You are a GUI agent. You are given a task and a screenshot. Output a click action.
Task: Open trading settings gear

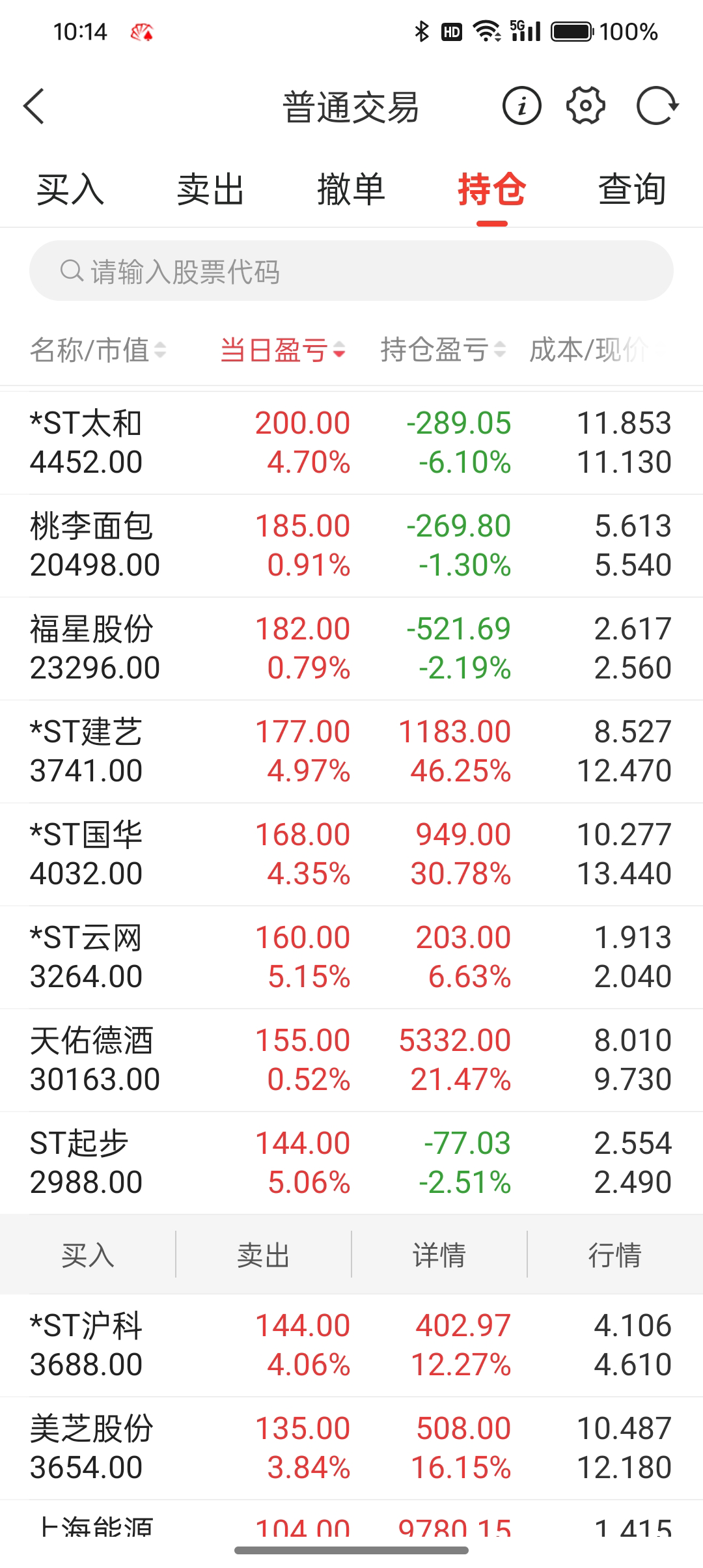coord(586,106)
